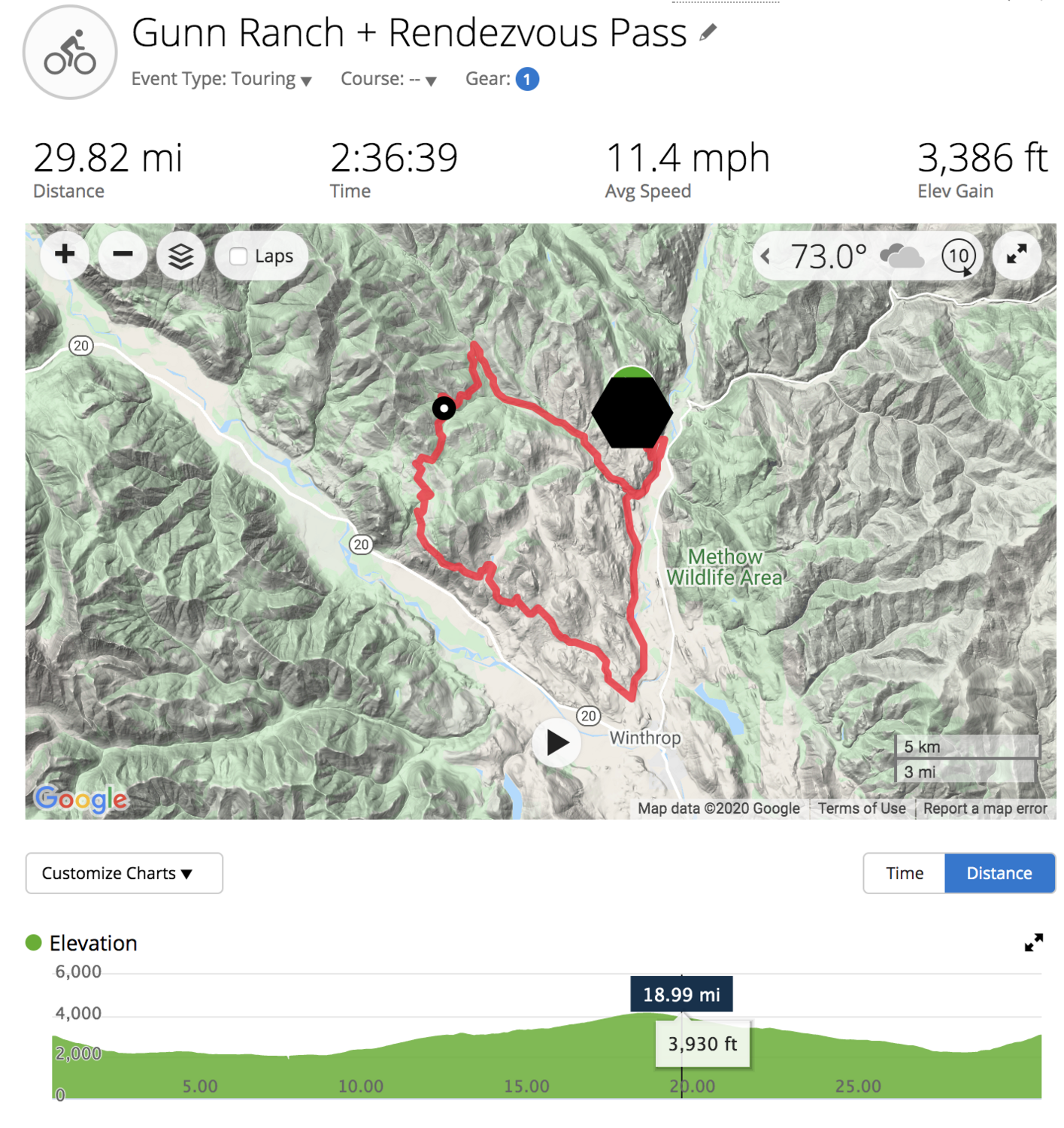Expand the map to fullscreen
This screenshot has width=1064, height=1128.
[x=1017, y=255]
